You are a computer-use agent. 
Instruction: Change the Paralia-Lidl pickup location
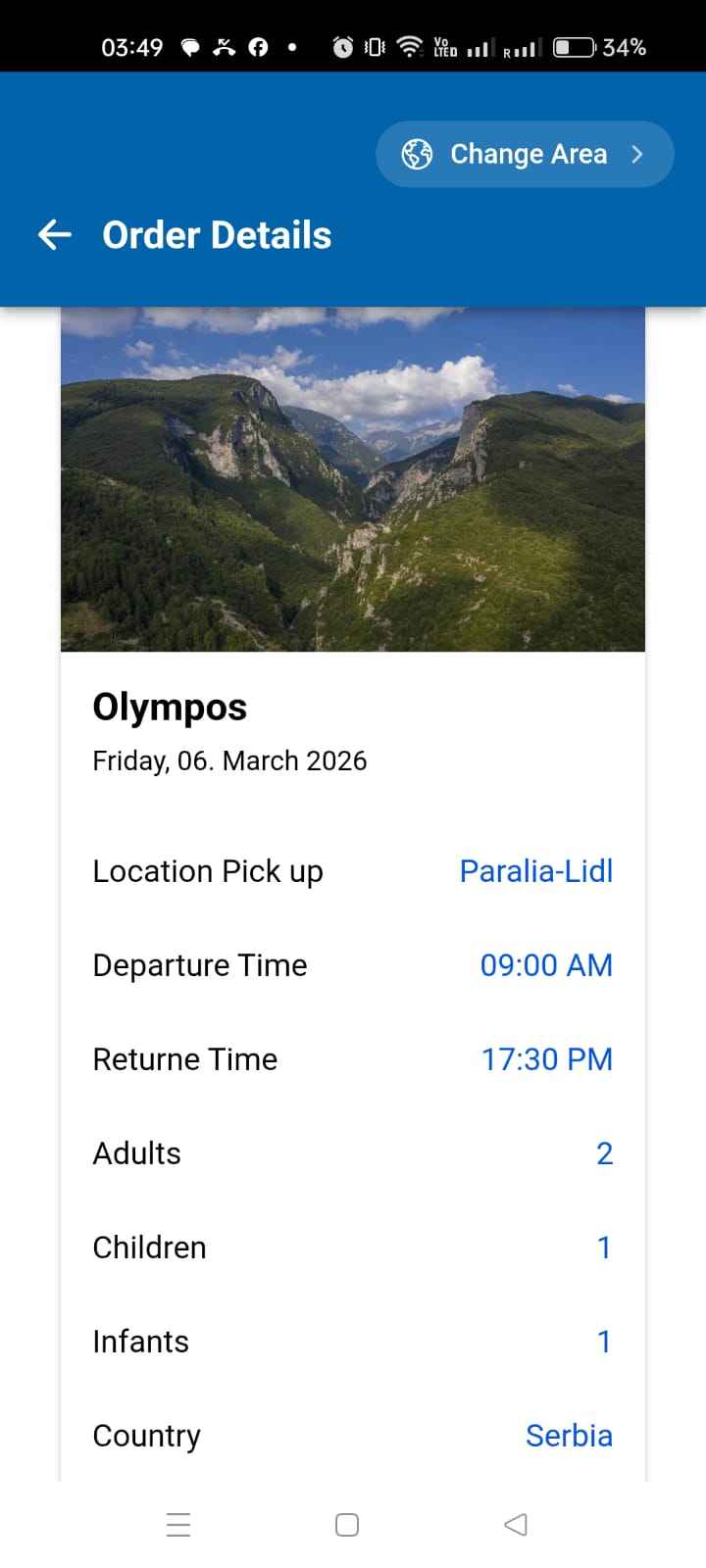tap(535, 870)
